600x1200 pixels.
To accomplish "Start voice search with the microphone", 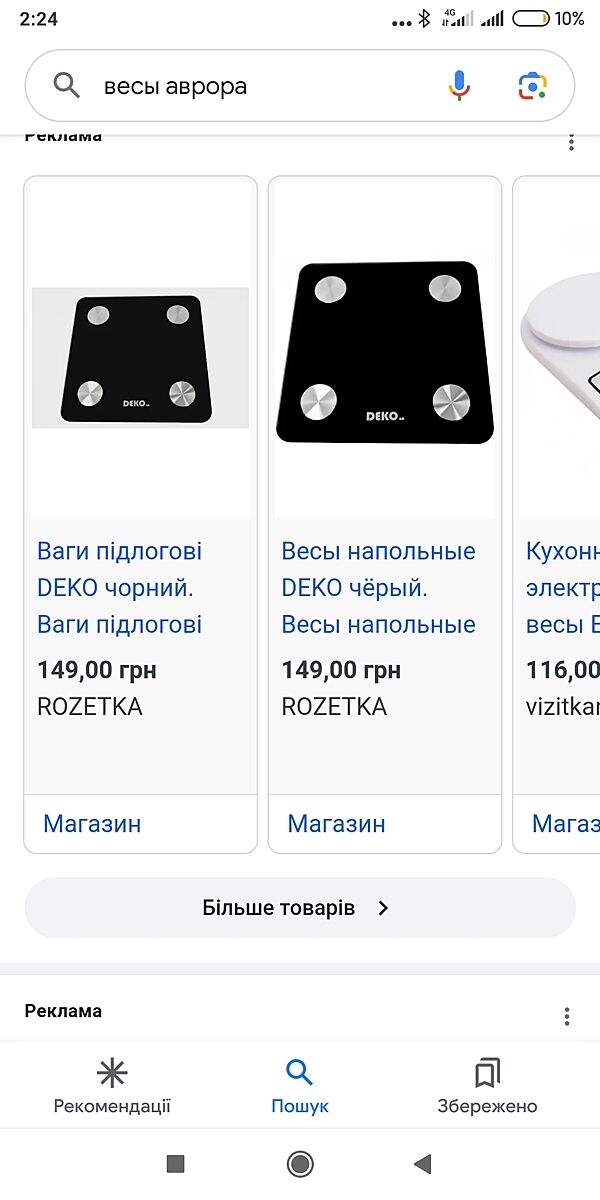I will click(x=459, y=86).
